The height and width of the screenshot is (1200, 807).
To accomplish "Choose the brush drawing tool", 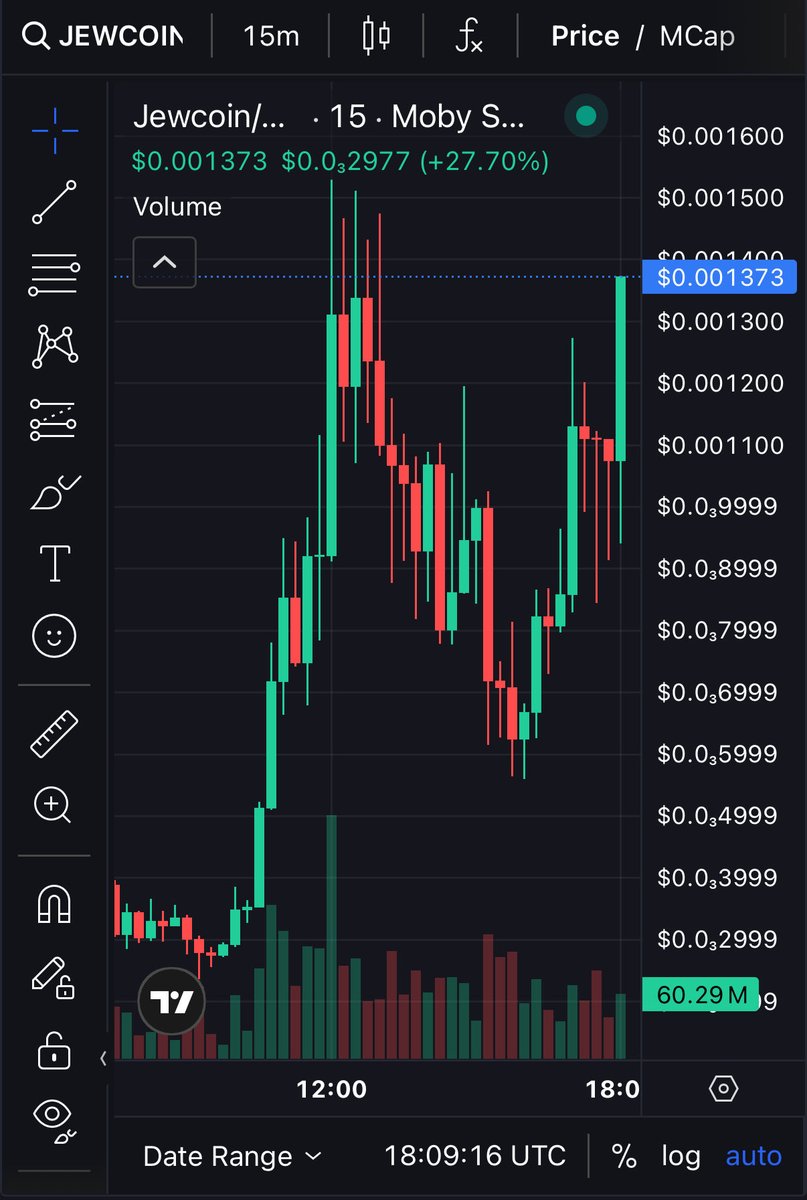I will coord(54,492).
